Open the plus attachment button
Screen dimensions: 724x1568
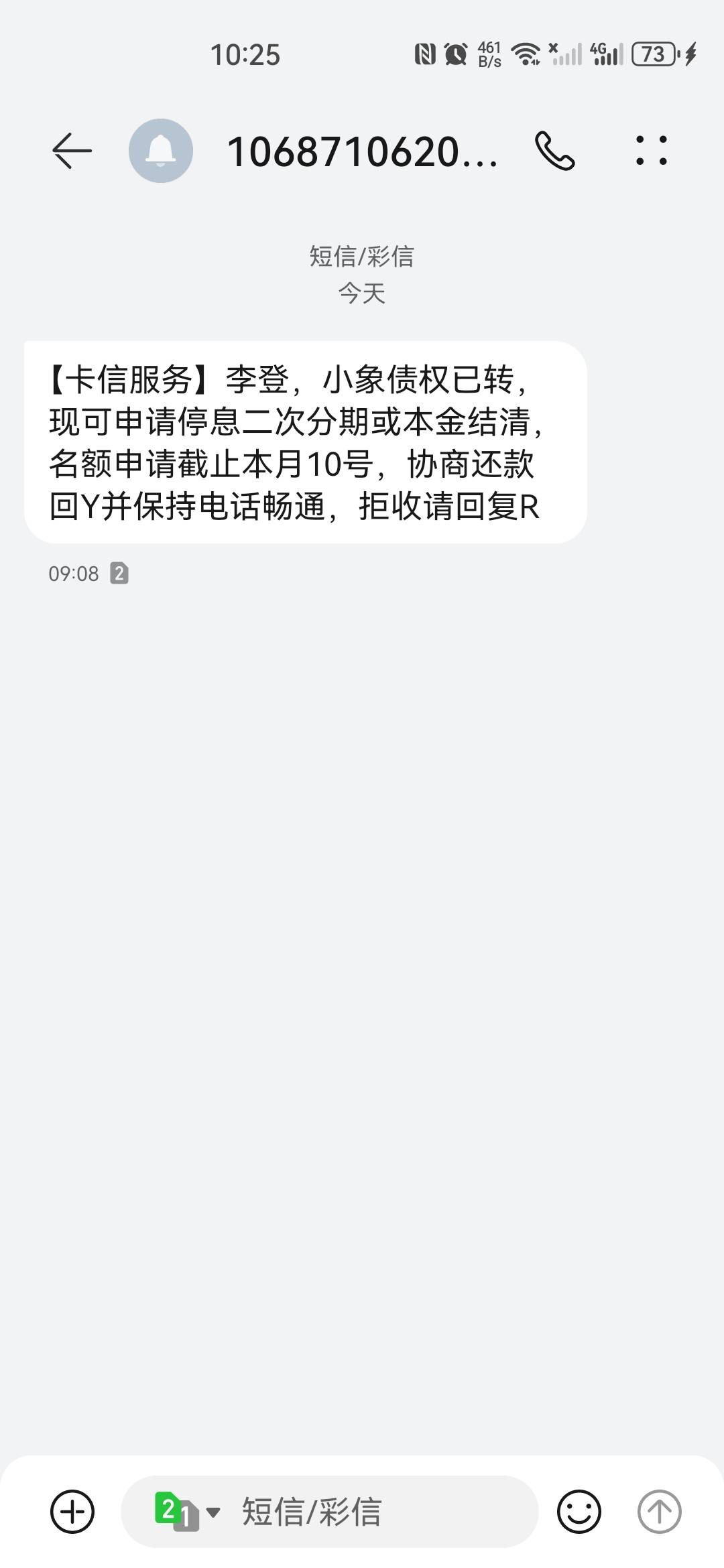coord(72,1512)
